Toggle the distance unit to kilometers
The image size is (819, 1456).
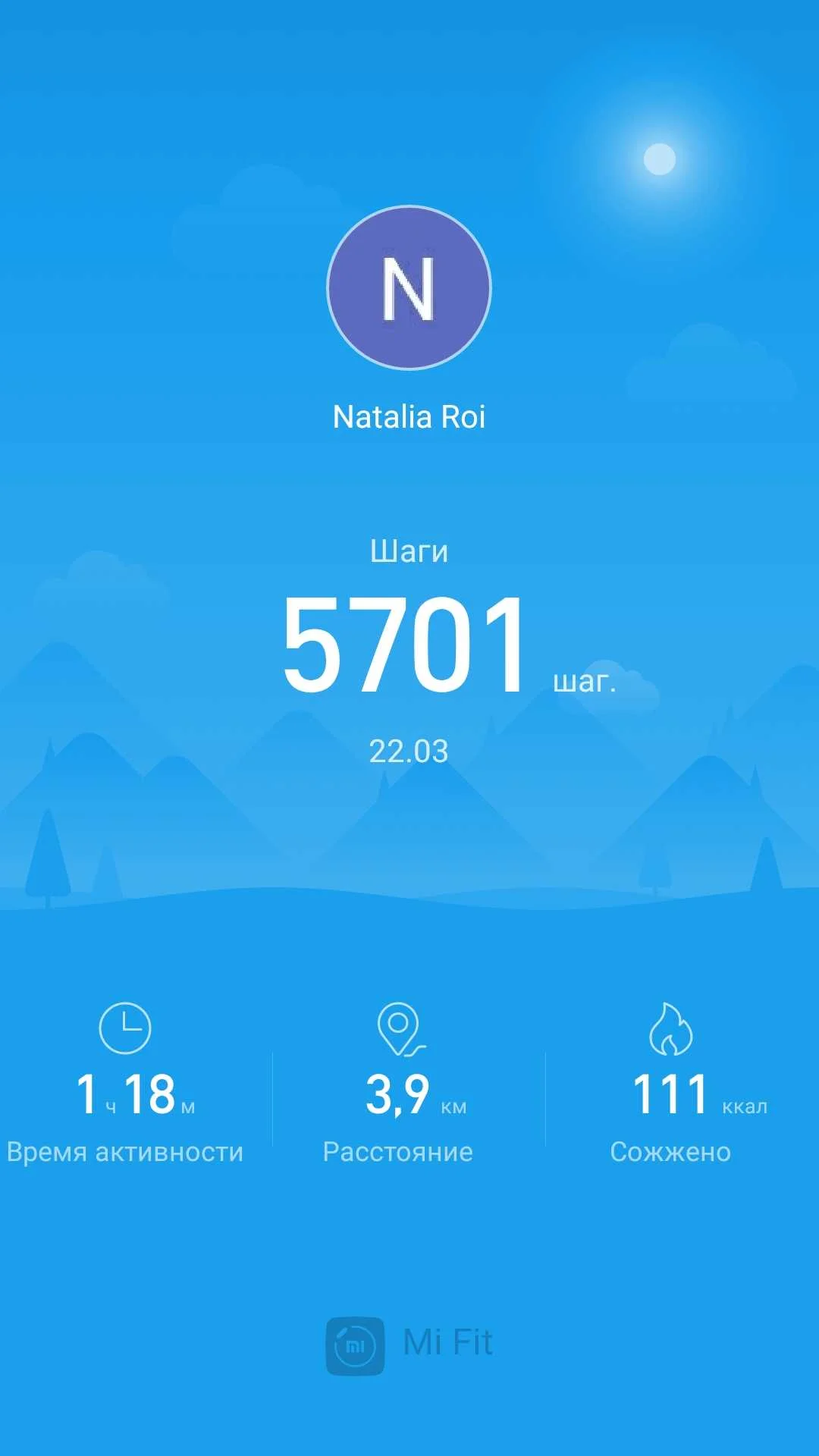point(453,1107)
